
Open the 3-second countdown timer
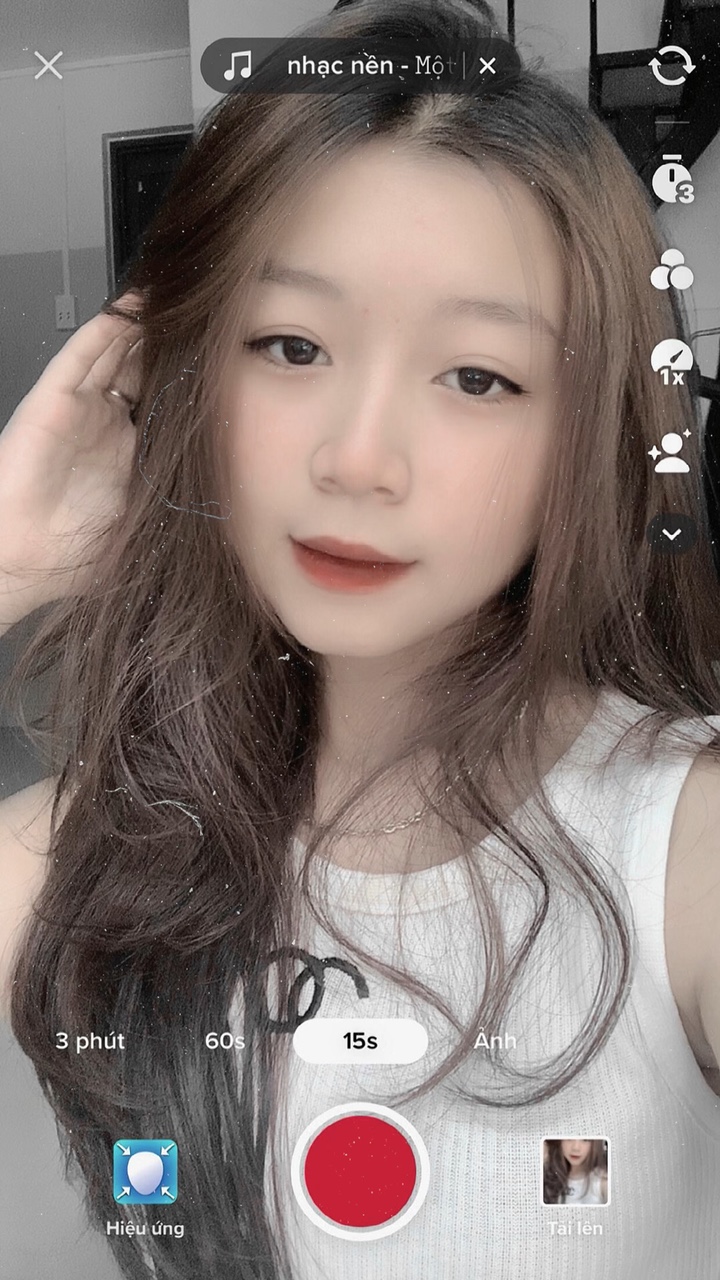[x=671, y=182]
